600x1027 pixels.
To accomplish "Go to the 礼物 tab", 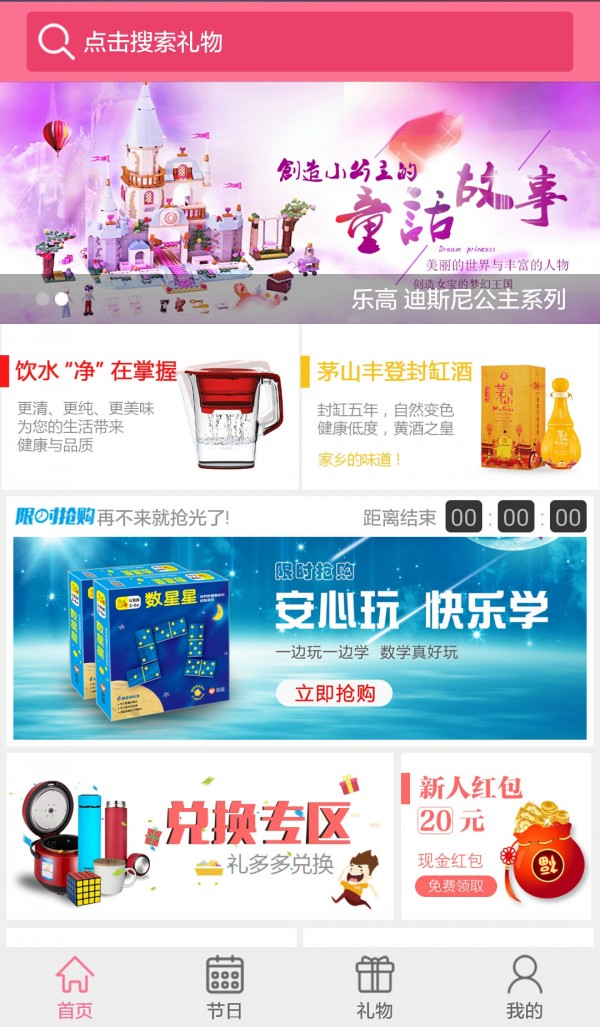I will [375, 987].
